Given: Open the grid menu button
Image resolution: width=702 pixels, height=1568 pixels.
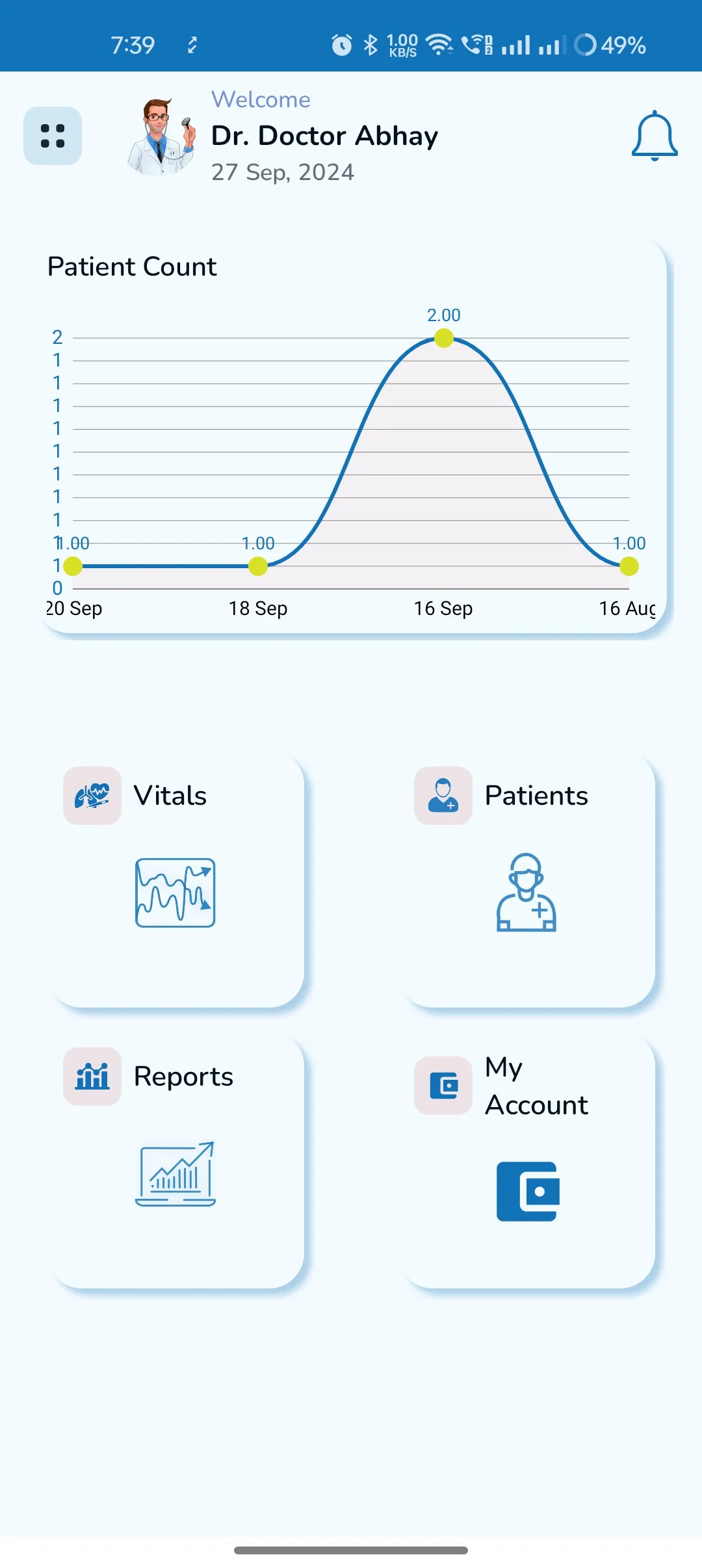Looking at the screenshot, I should [53, 136].
